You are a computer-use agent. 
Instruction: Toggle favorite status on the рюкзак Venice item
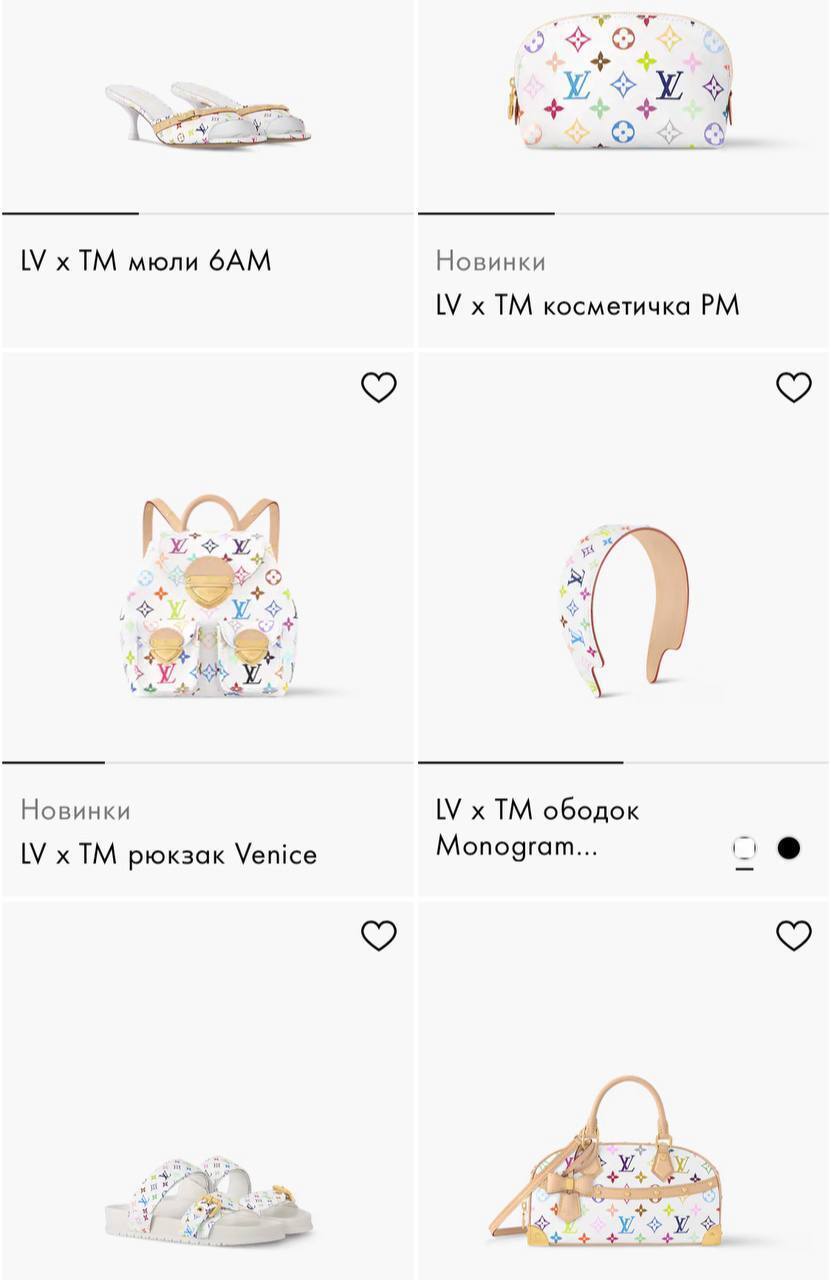click(x=378, y=386)
